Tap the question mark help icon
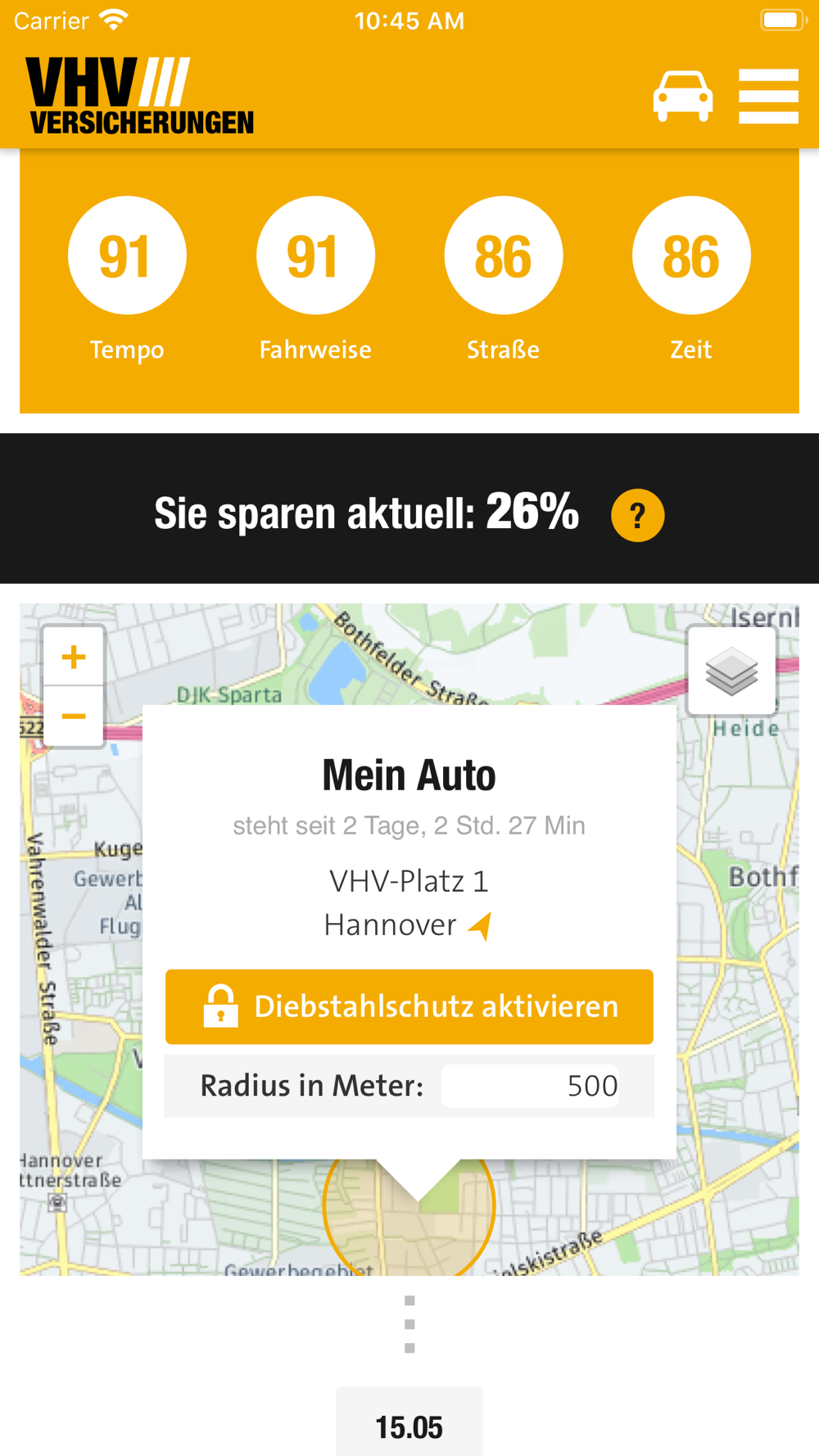The height and width of the screenshot is (1456, 819). (x=637, y=515)
